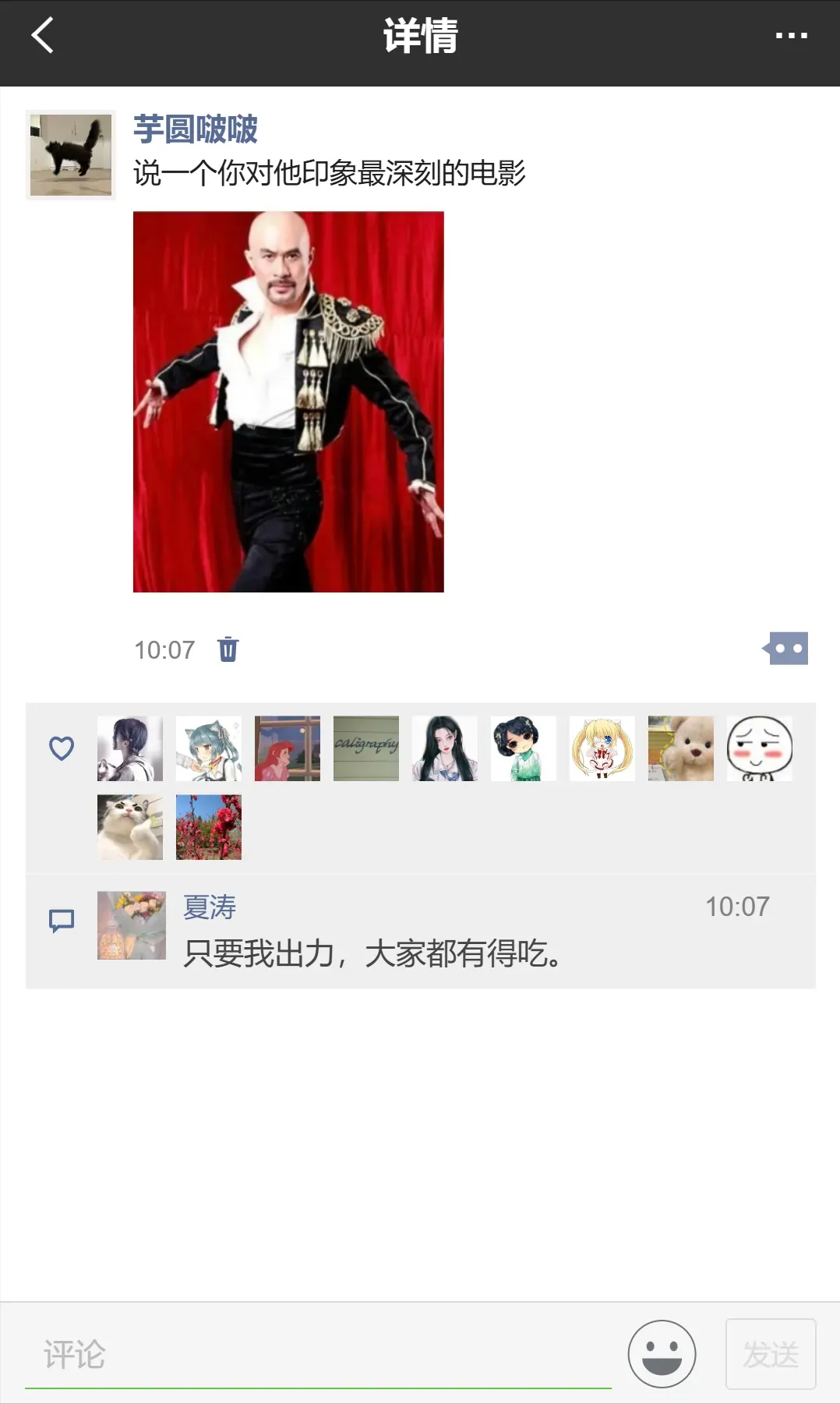The image size is (840, 1404).
Task: Select the pink flowers liker avatar
Action: click(209, 826)
